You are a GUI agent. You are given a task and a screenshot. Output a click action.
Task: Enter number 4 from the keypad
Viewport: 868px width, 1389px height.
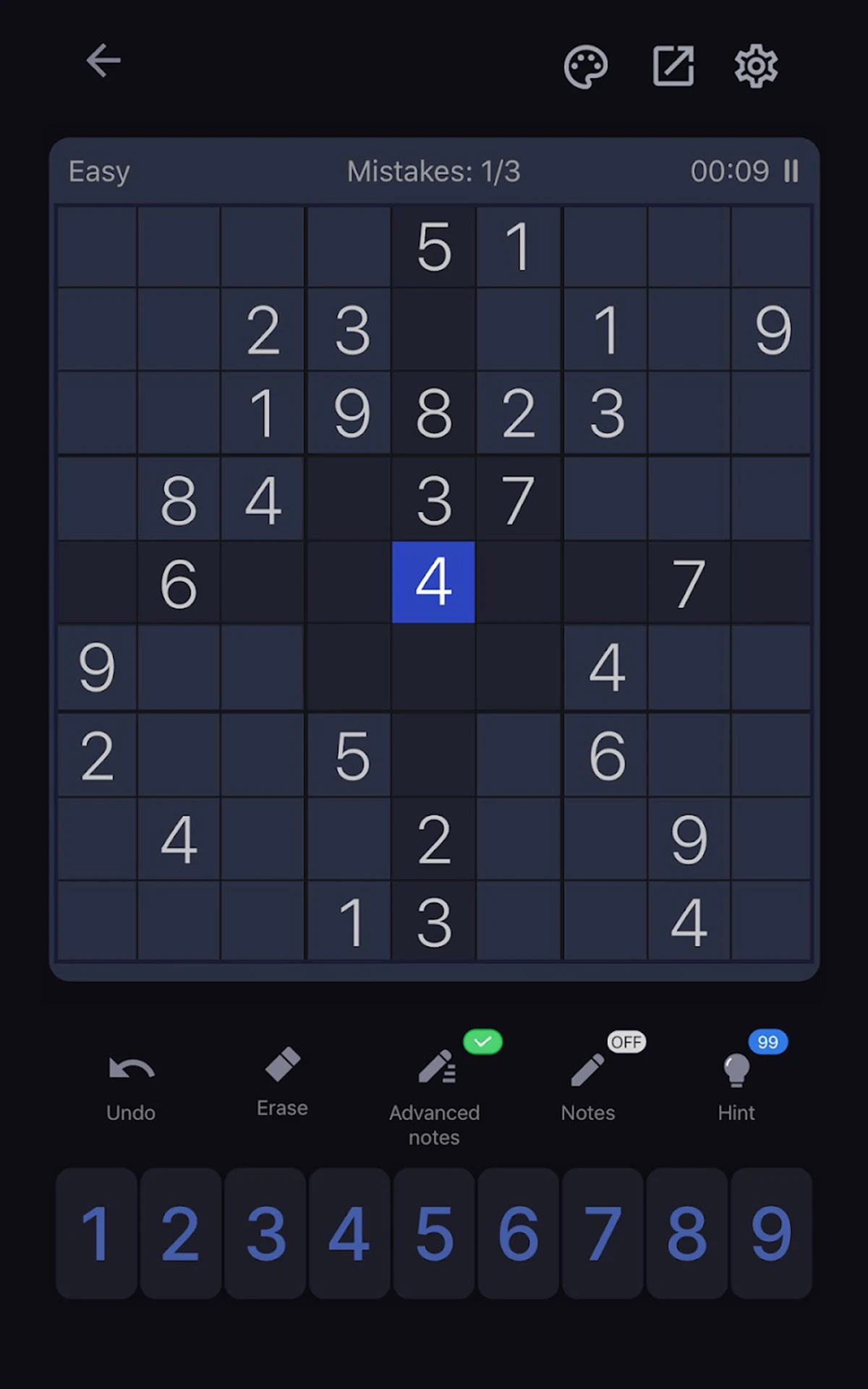349,1233
